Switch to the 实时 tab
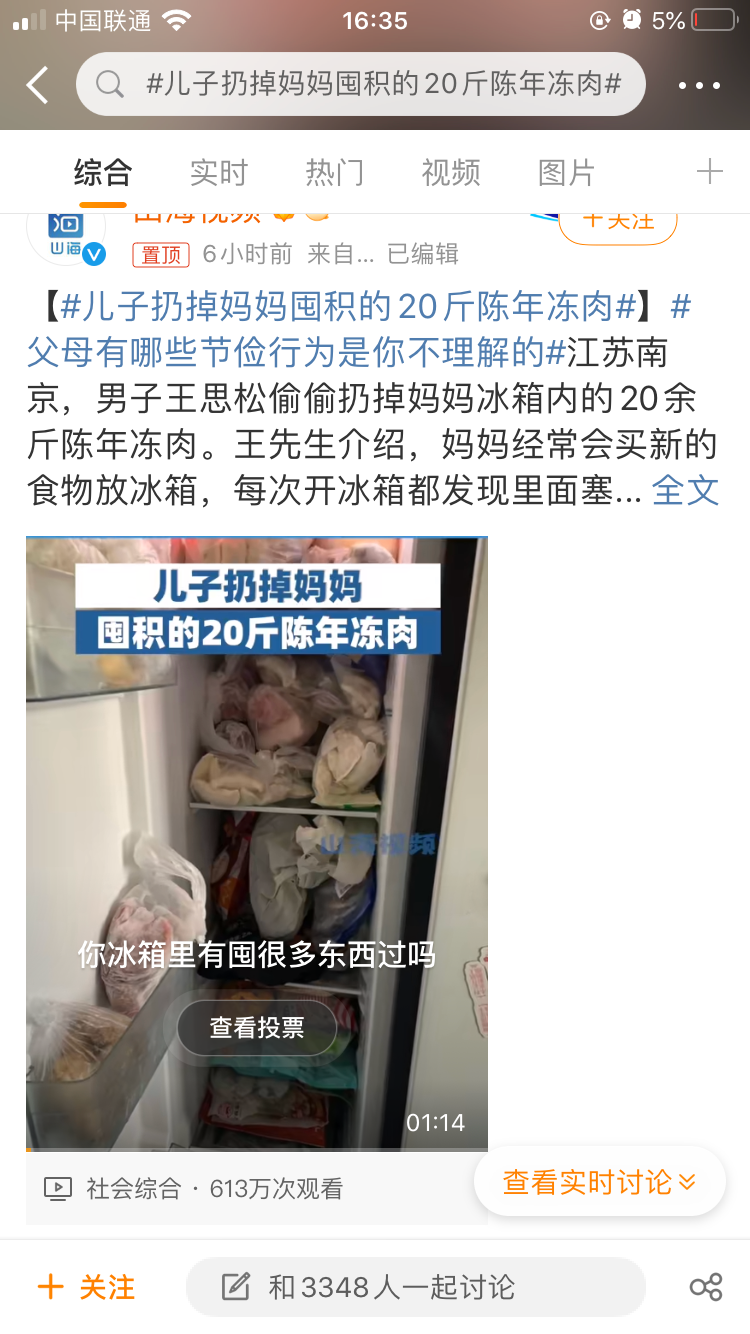The image size is (750, 1334). click(x=218, y=172)
